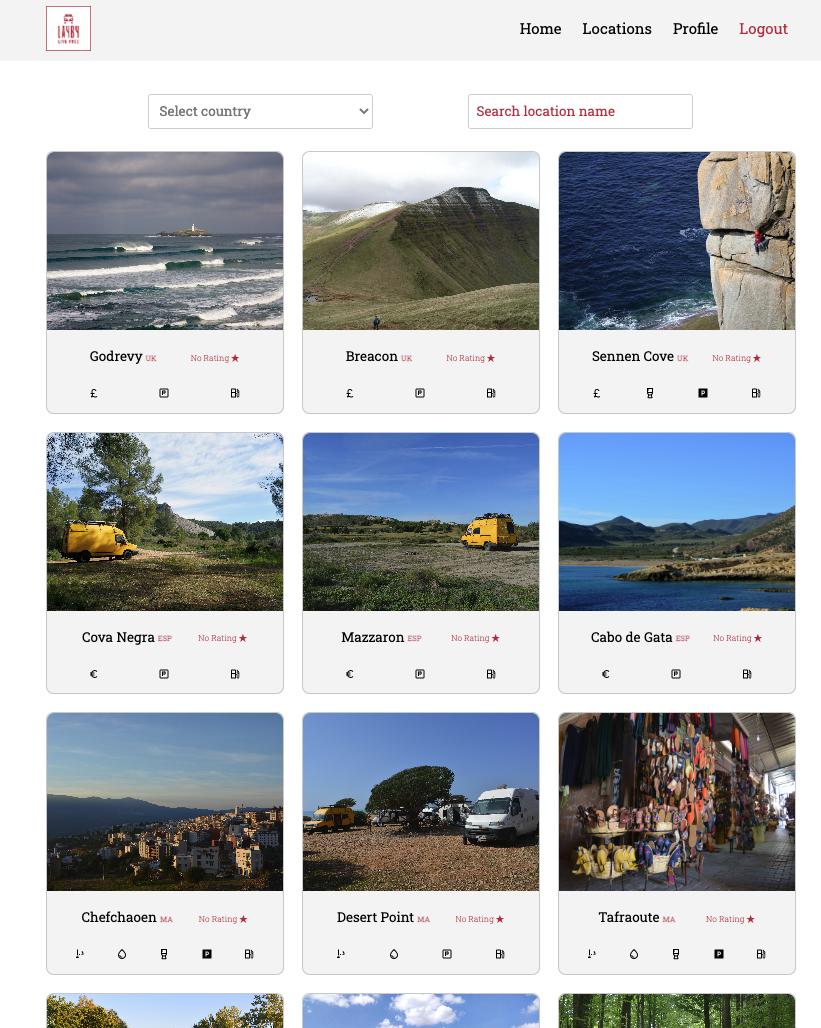Open the Tafraoute location card
Viewport: 821px width, 1028px height.
click(677, 802)
